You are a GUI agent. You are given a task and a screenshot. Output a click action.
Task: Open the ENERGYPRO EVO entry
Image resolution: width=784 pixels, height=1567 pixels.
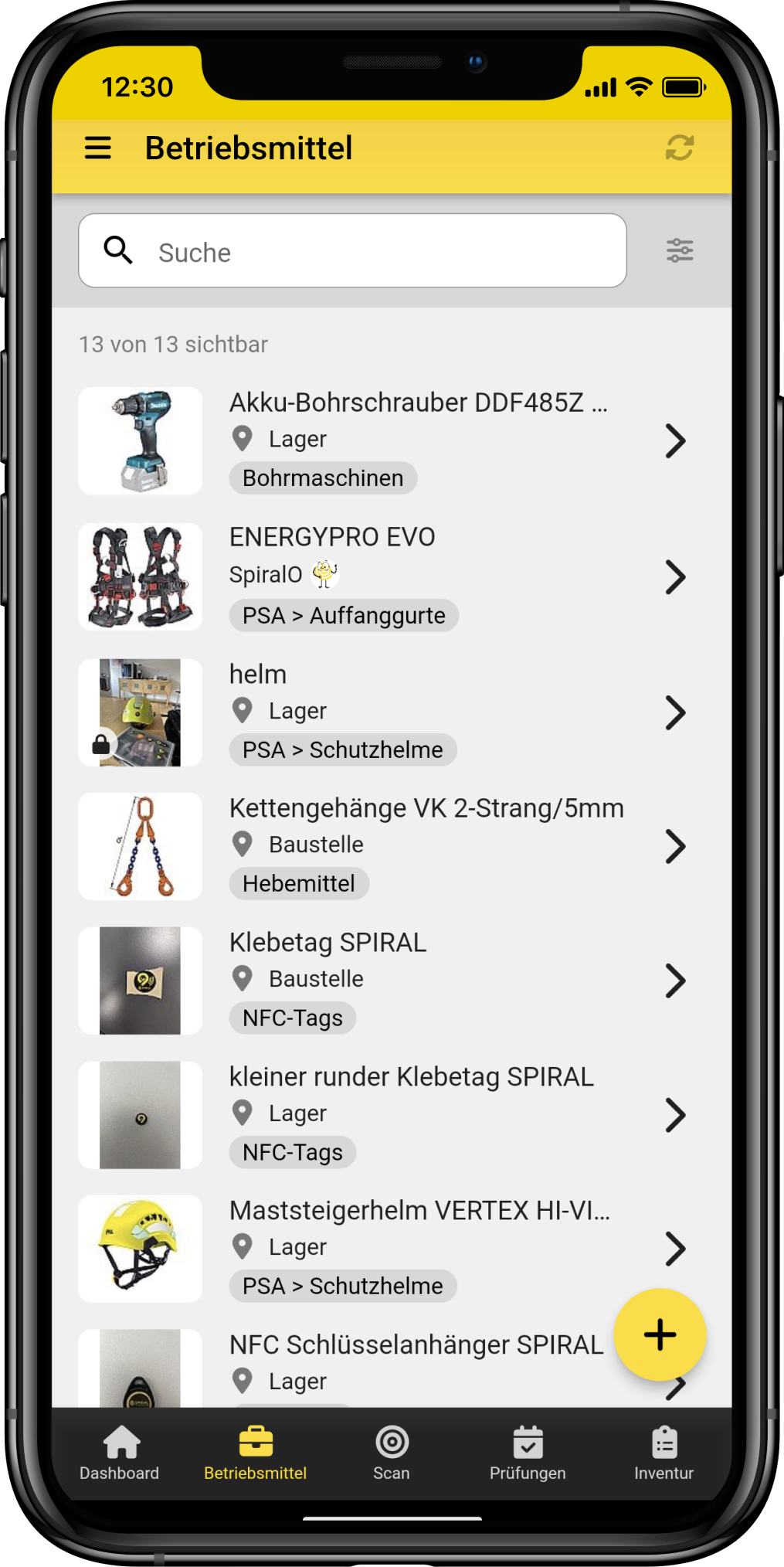coord(417,576)
